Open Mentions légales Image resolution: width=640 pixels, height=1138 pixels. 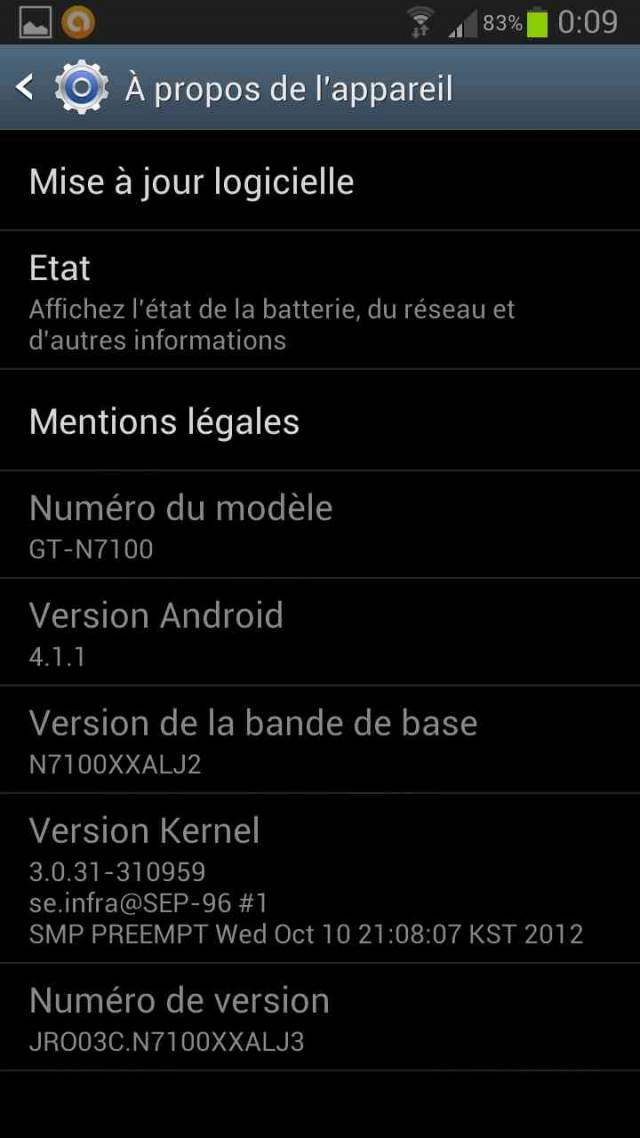click(320, 421)
